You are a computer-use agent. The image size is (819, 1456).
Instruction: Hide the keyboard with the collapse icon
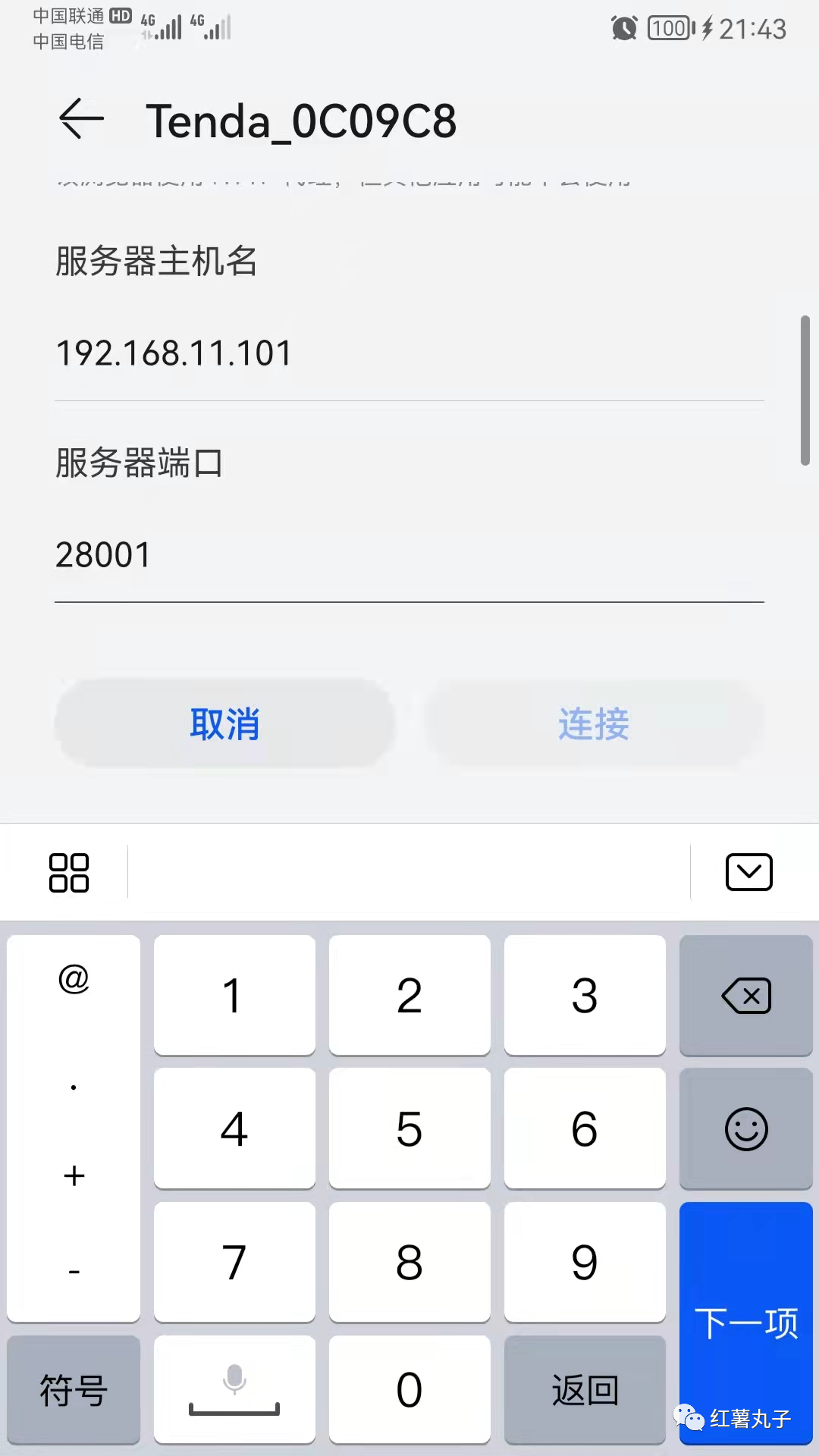[748, 872]
